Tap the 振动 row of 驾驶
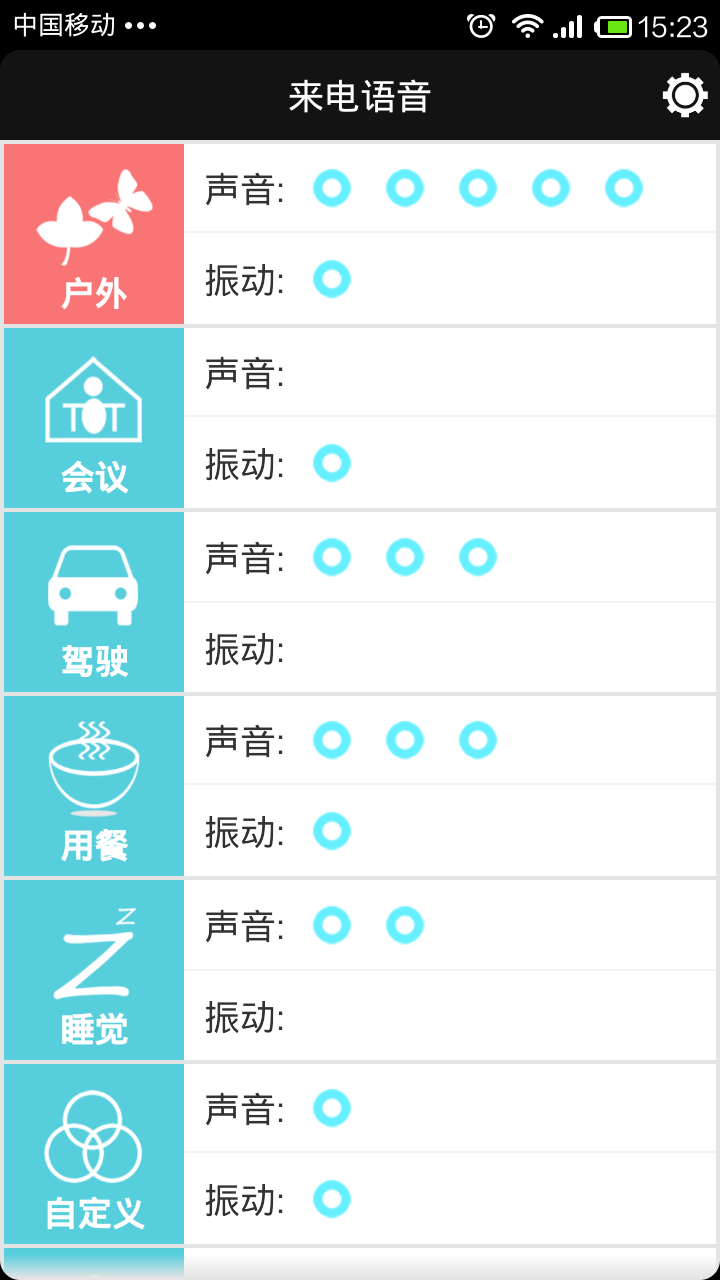The image size is (720, 1280). pos(450,648)
